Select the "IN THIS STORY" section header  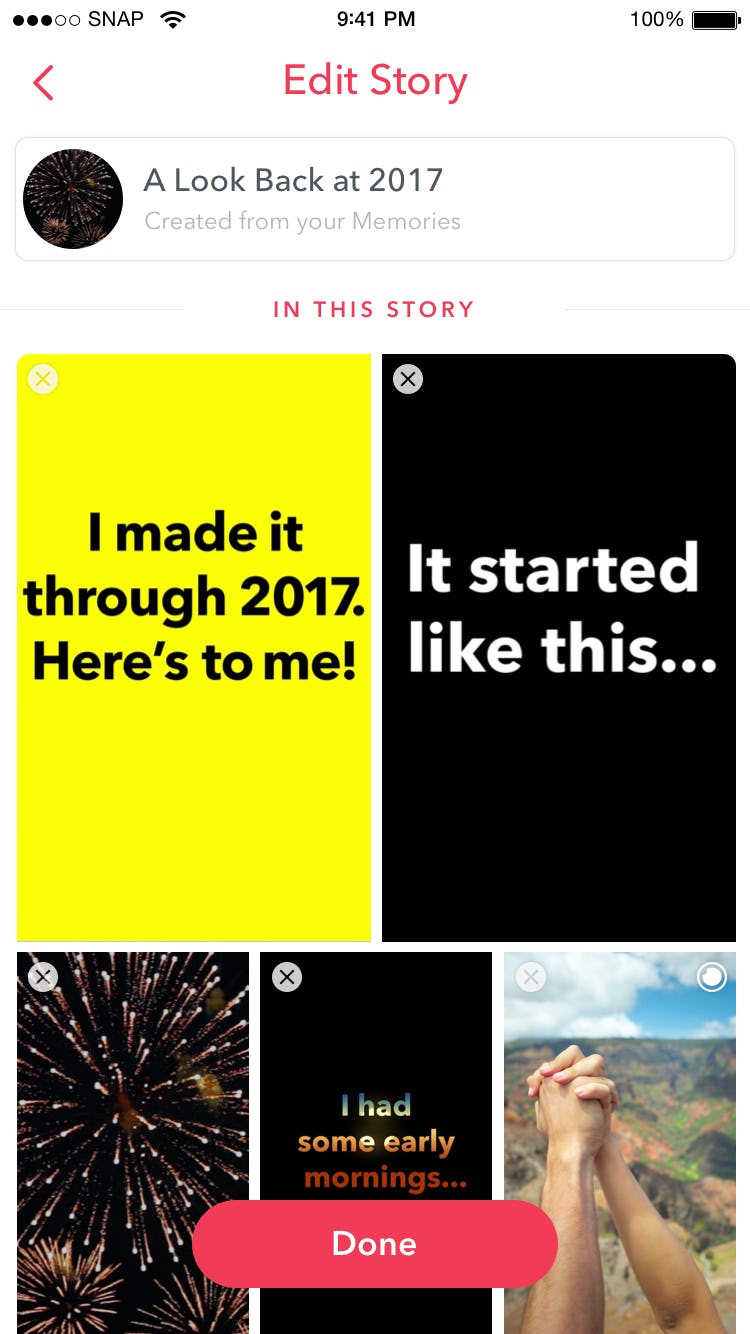coord(374,309)
